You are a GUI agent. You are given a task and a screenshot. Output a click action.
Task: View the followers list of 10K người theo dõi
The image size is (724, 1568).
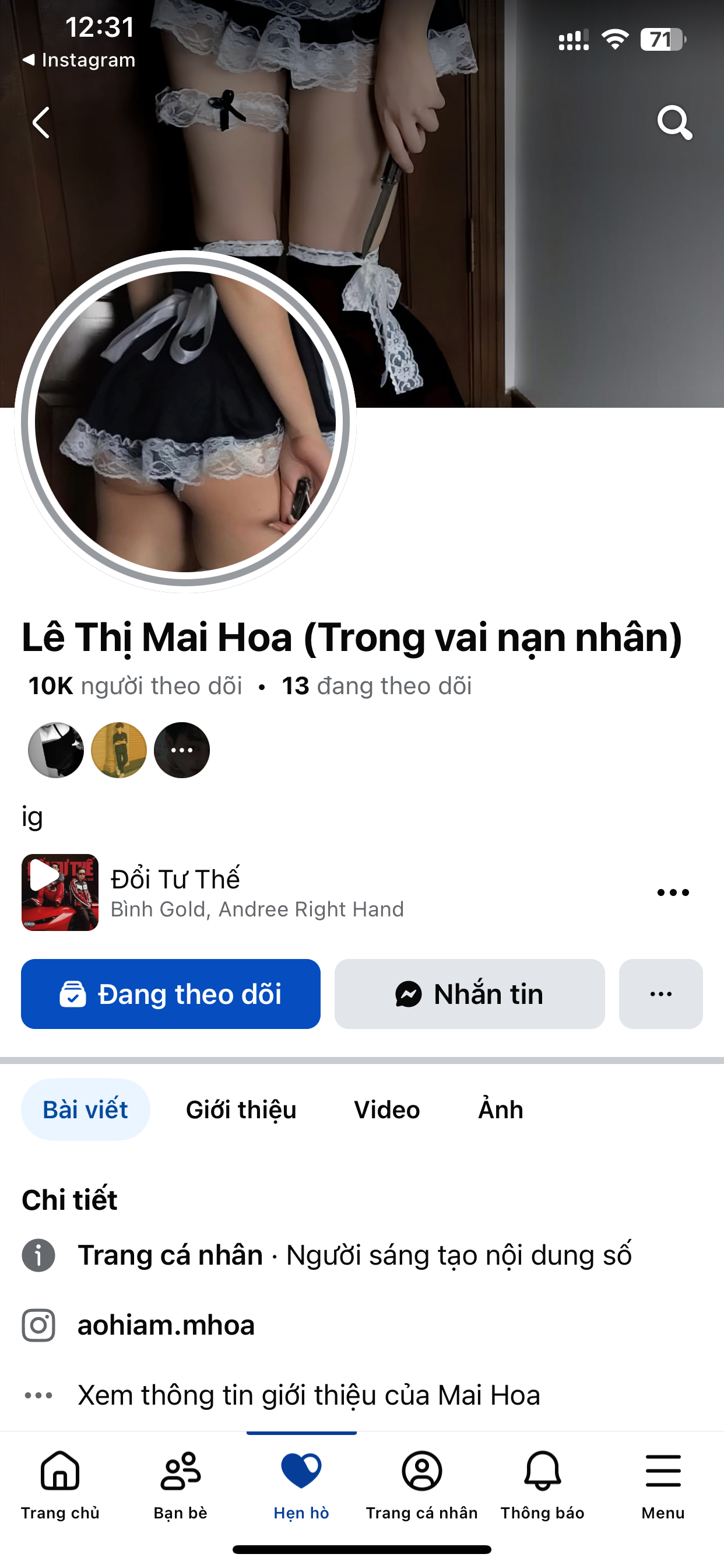coord(135,686)
